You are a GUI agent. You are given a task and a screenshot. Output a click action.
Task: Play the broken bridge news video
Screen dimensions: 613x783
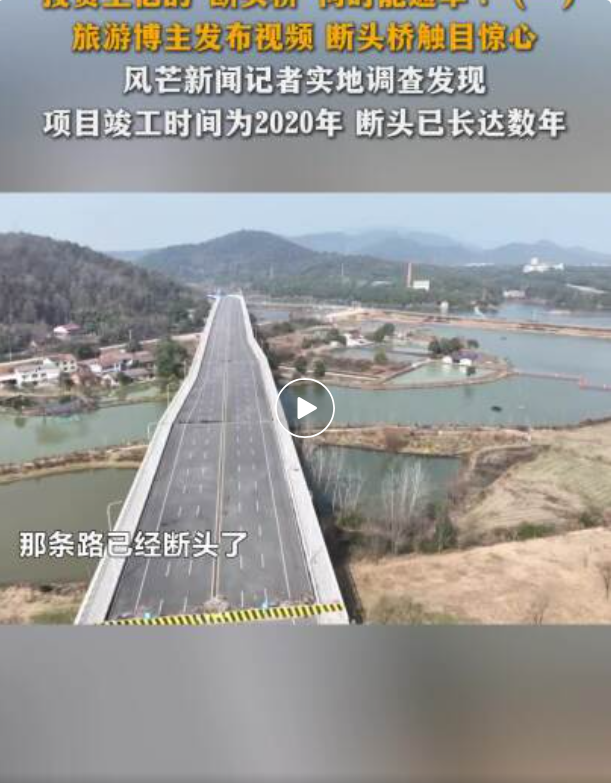click(x=305, y=408)
